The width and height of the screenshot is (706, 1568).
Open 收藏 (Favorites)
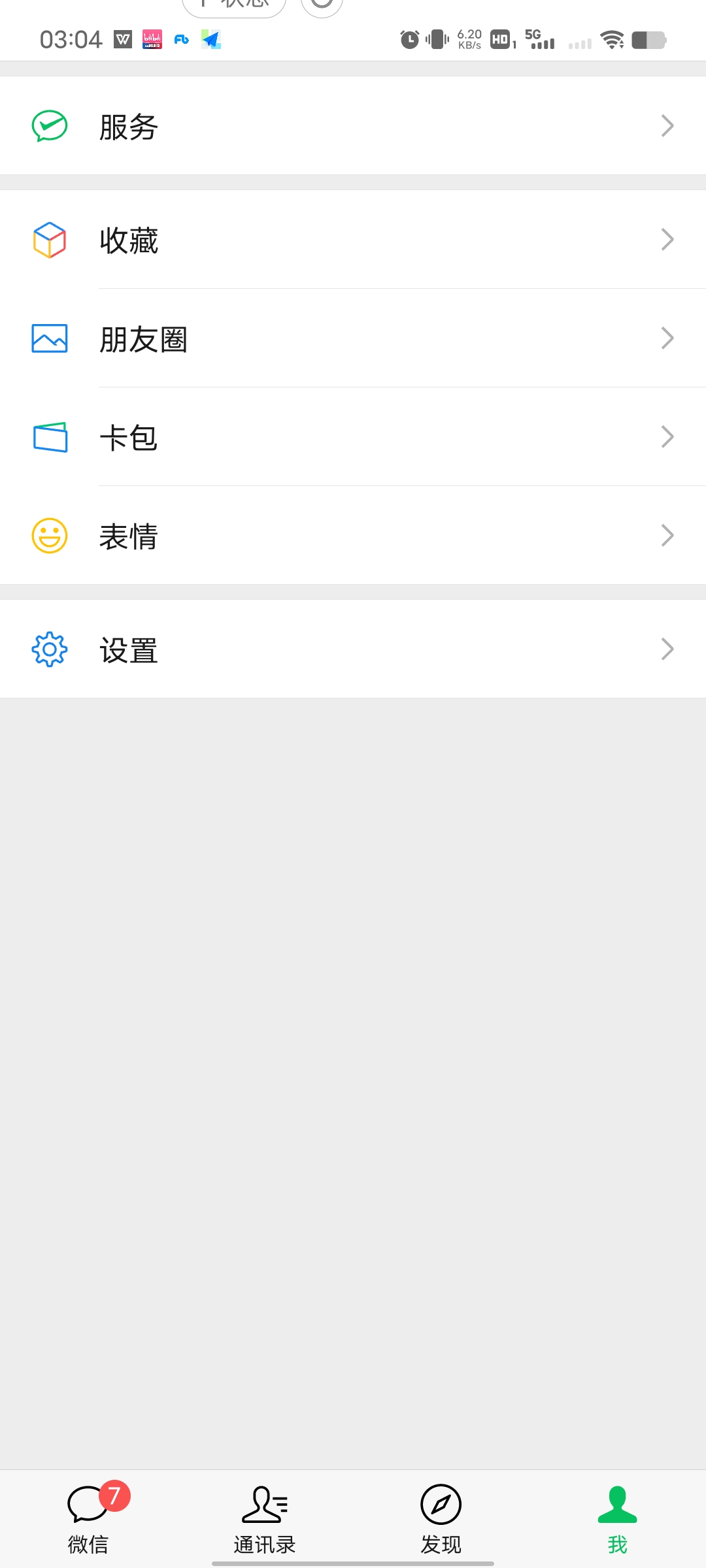point(353,240)
